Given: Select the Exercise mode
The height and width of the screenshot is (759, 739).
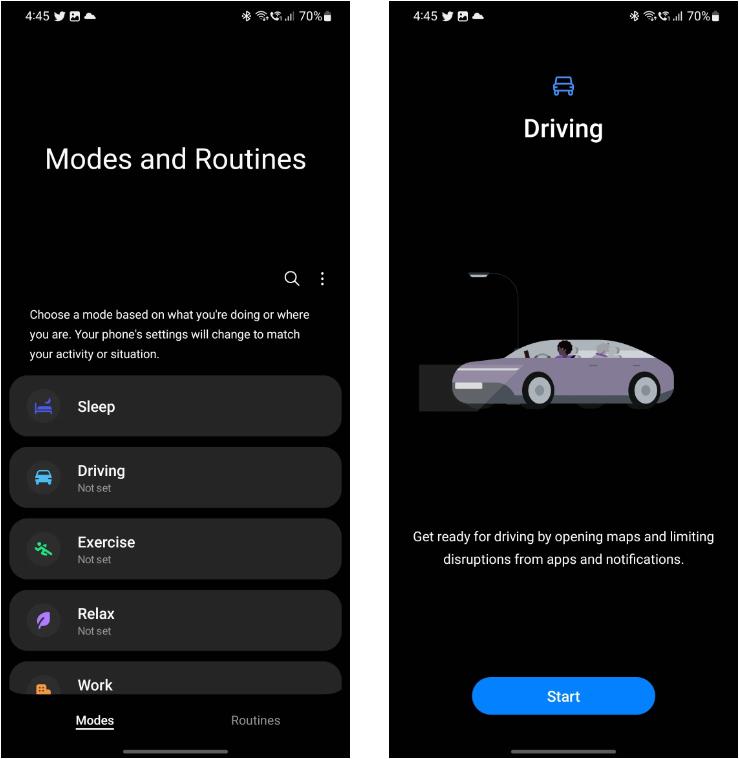Looking at the screenshot, I should click(175, 549).
